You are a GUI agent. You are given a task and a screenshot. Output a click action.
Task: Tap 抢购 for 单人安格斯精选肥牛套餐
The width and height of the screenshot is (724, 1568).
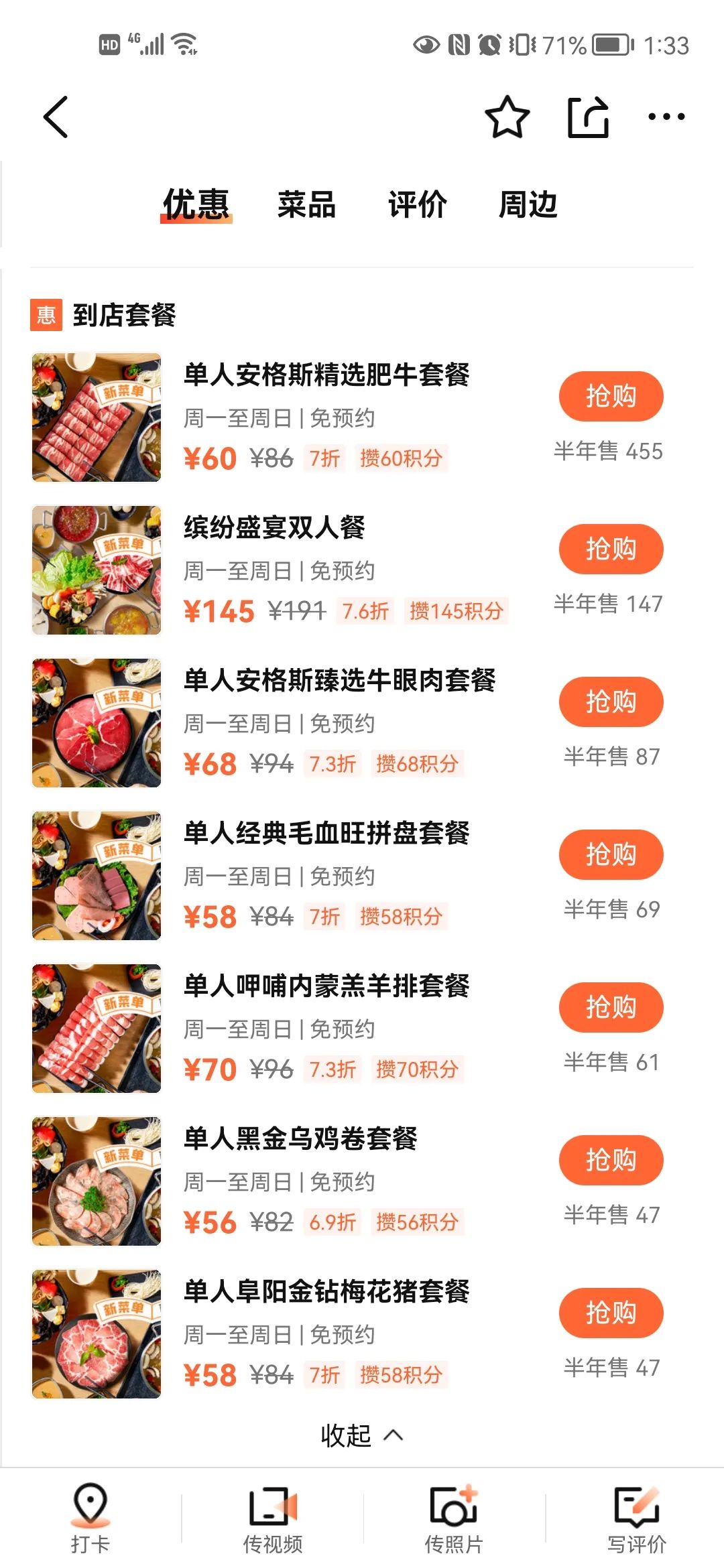611,396
